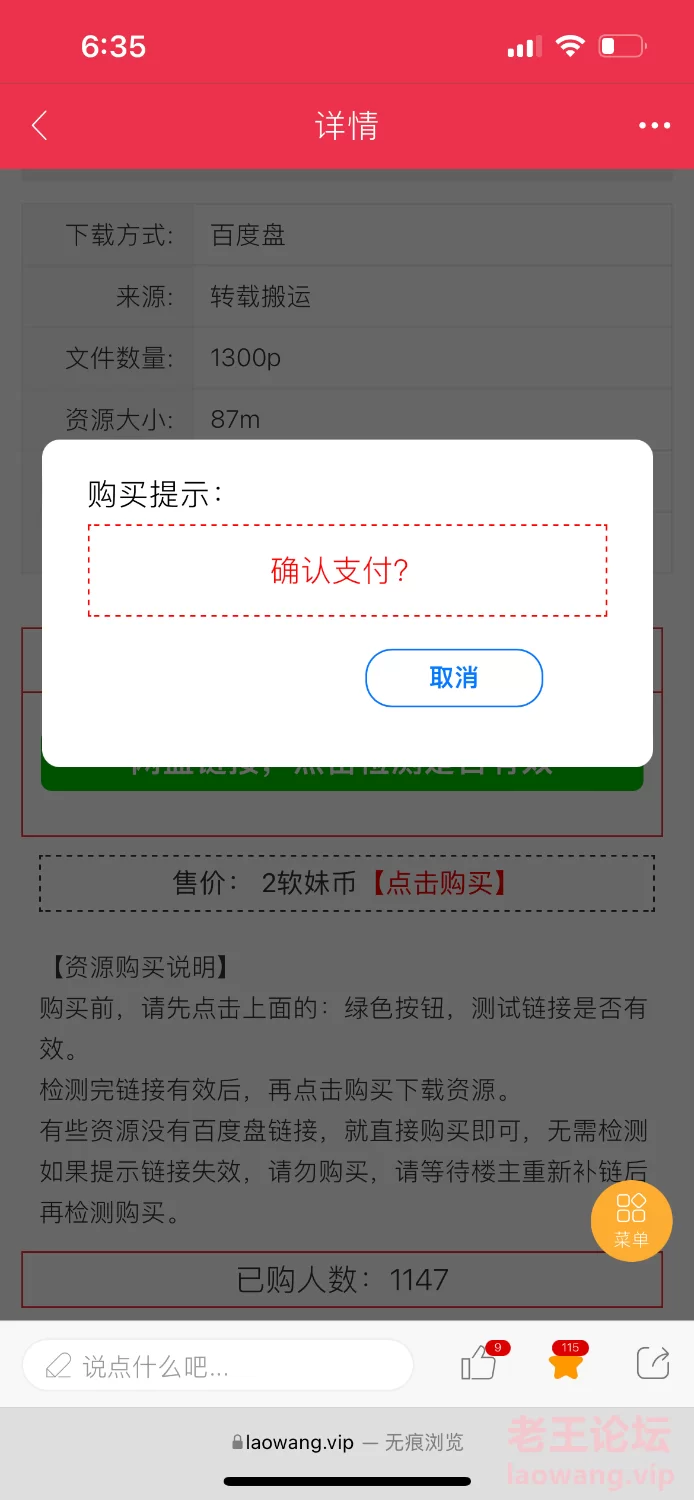Confirm payment via 确认支付? box
The height and width of the screenshot is (1500, 694).
point(347,570)
